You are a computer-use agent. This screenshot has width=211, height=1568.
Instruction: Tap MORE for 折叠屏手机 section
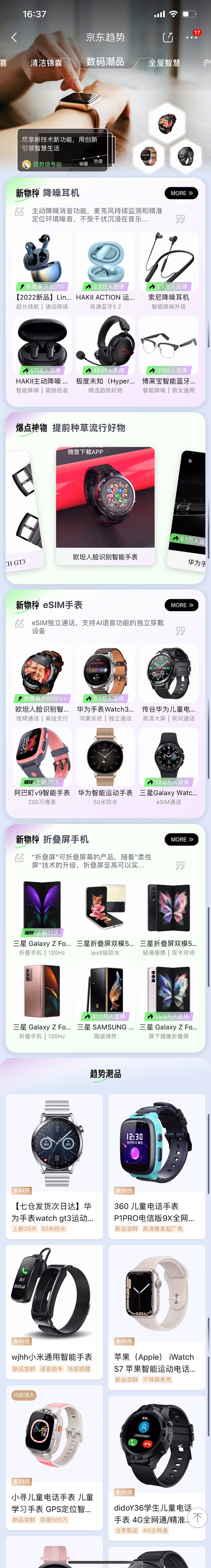click(x=181, y=839)
